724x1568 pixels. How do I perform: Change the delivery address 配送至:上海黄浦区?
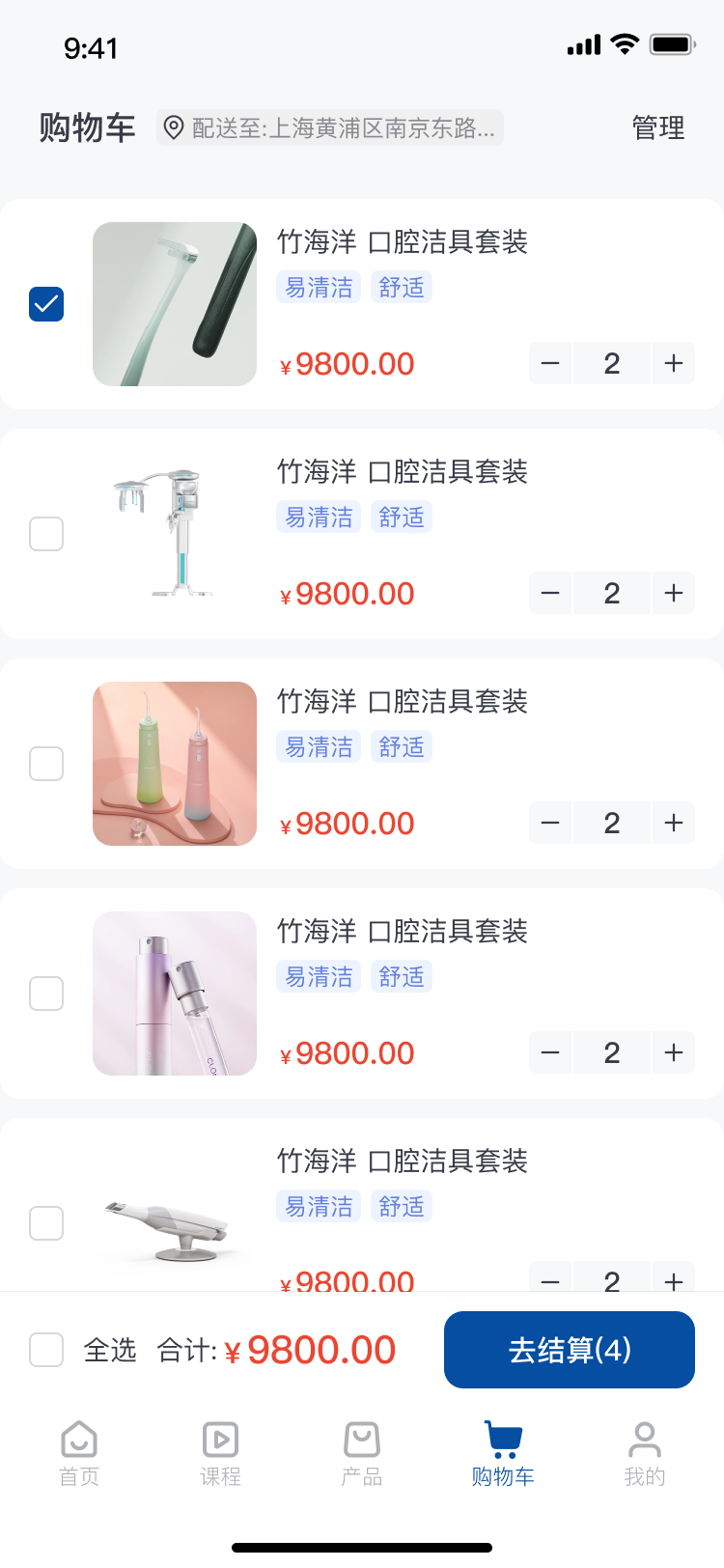[330, 127]
